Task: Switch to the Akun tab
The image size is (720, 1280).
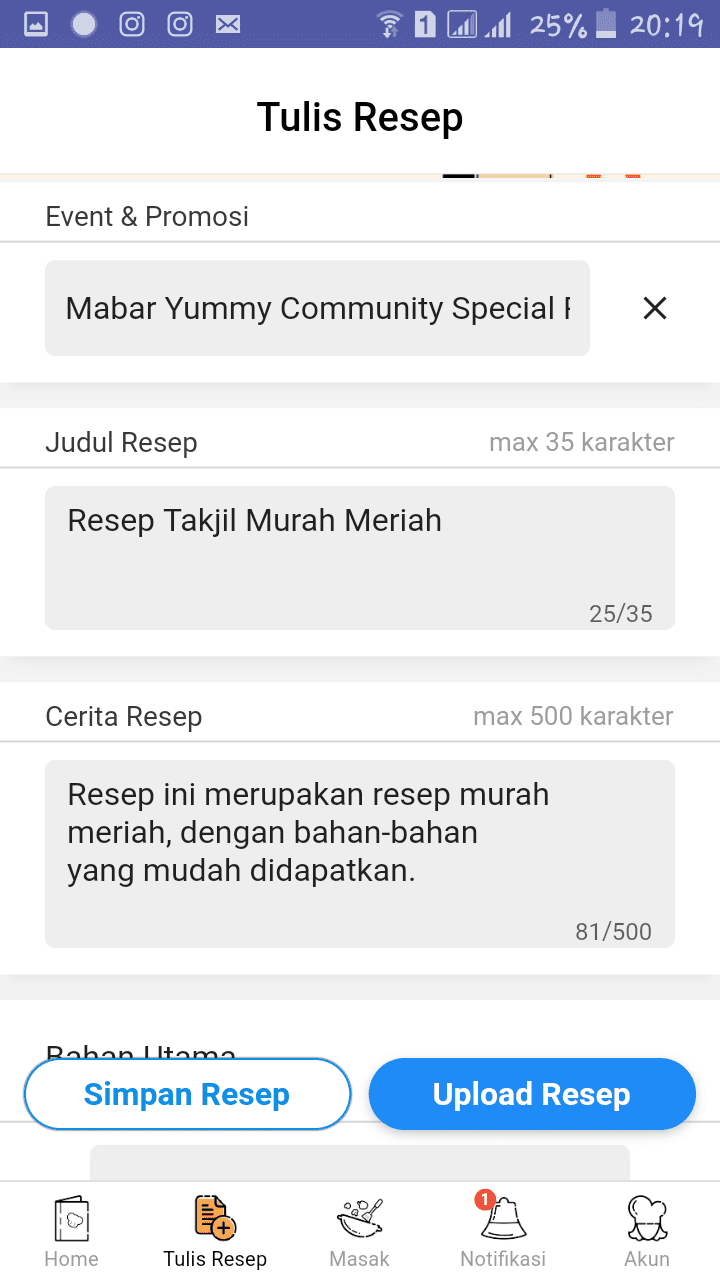Action: 646,1230
